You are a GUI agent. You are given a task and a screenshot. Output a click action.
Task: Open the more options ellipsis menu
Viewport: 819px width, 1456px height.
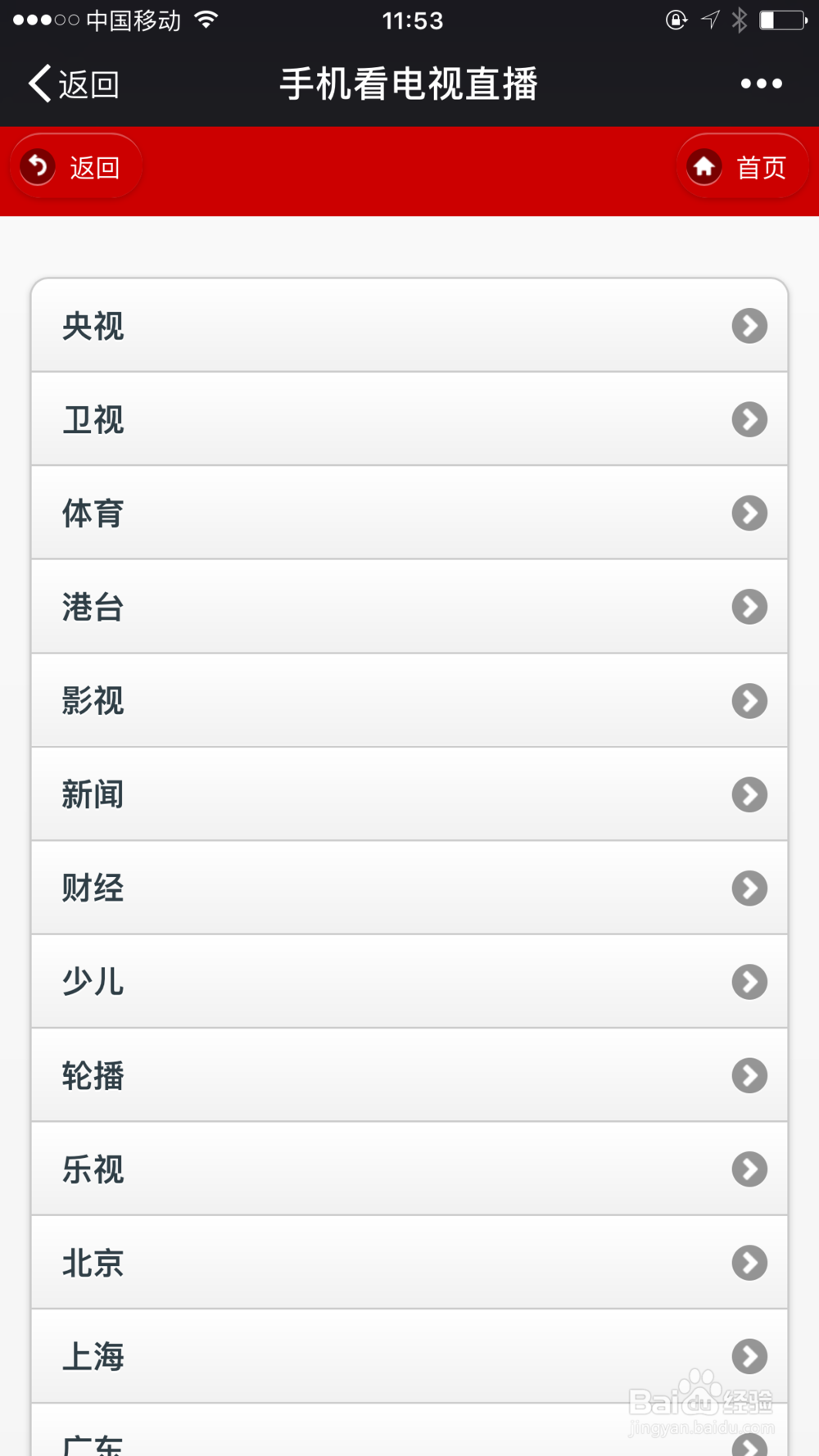pyautogui.click(x=758, y=83)
